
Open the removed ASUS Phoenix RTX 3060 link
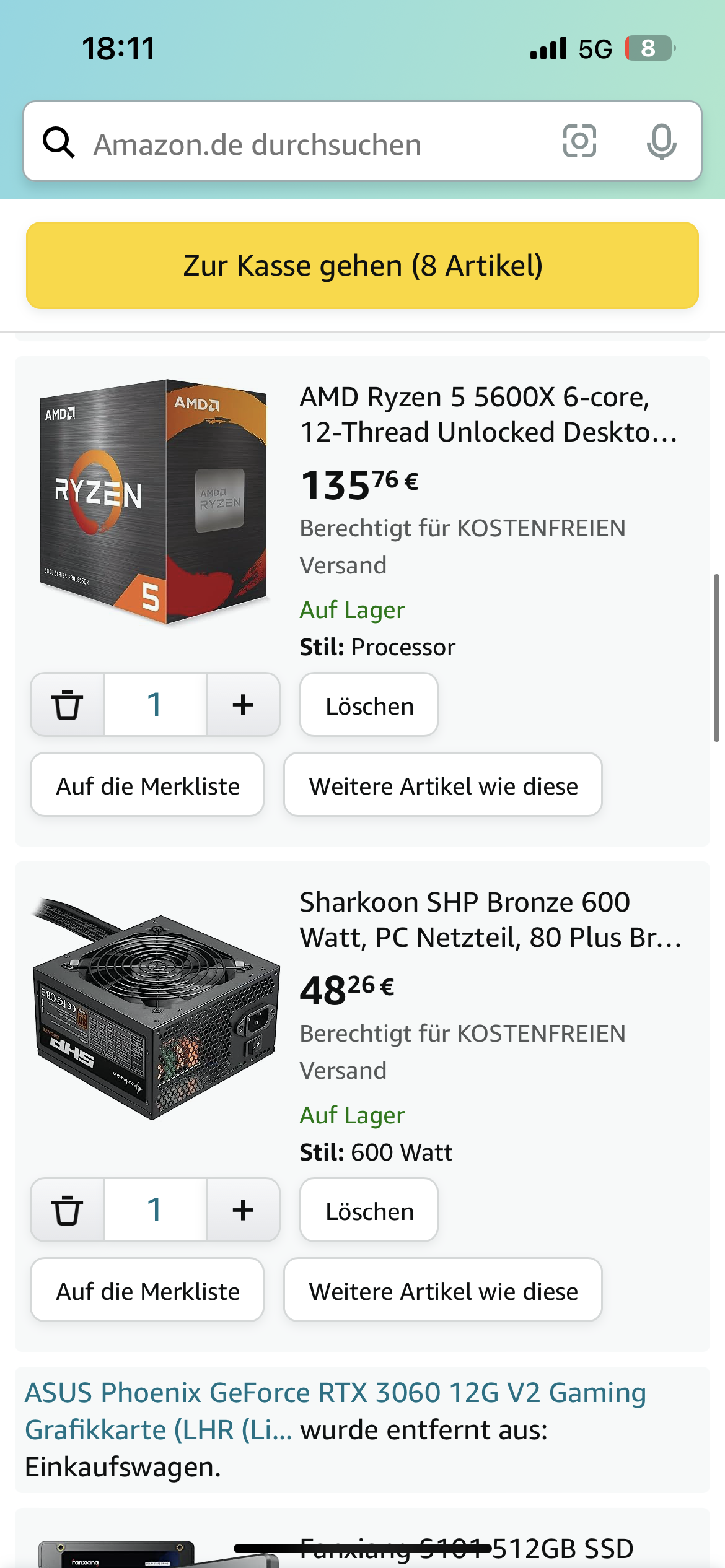click(335, 1393)
